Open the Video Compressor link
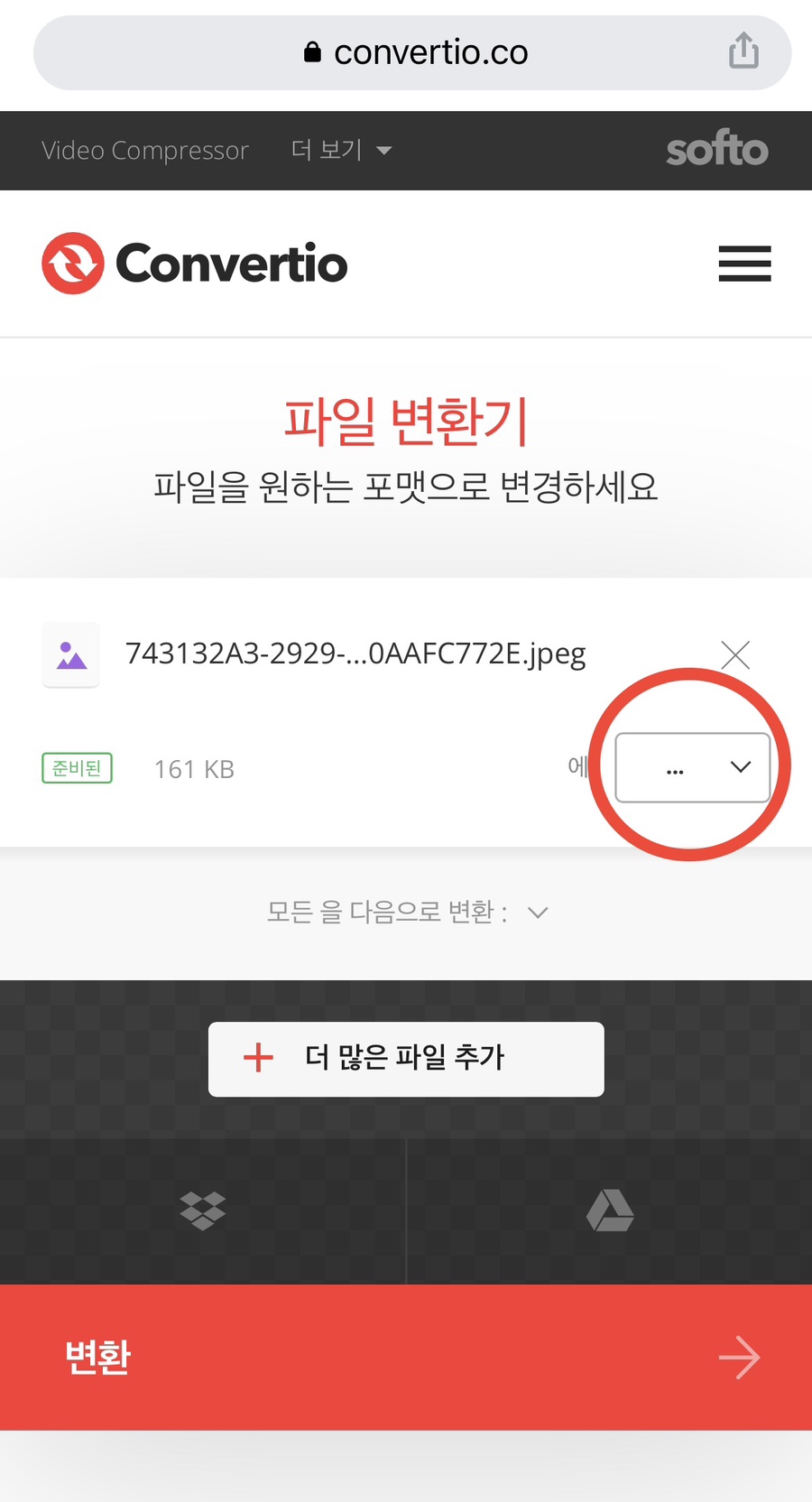Image resolution: width=812 pixels, height=1502 pixels. pos(145,150)
